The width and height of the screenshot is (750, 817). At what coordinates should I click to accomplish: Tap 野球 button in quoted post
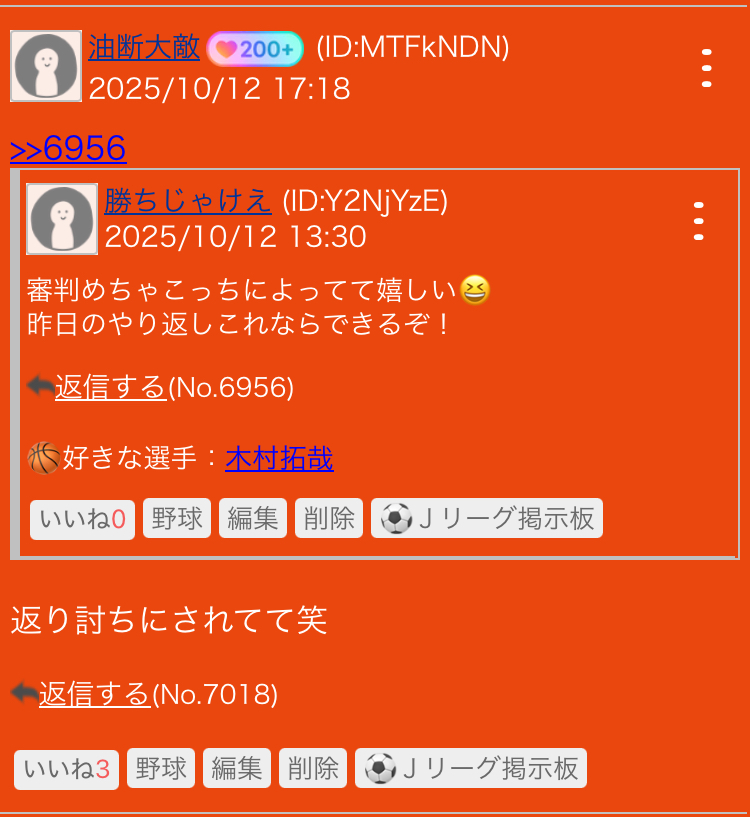click(177, 519)
